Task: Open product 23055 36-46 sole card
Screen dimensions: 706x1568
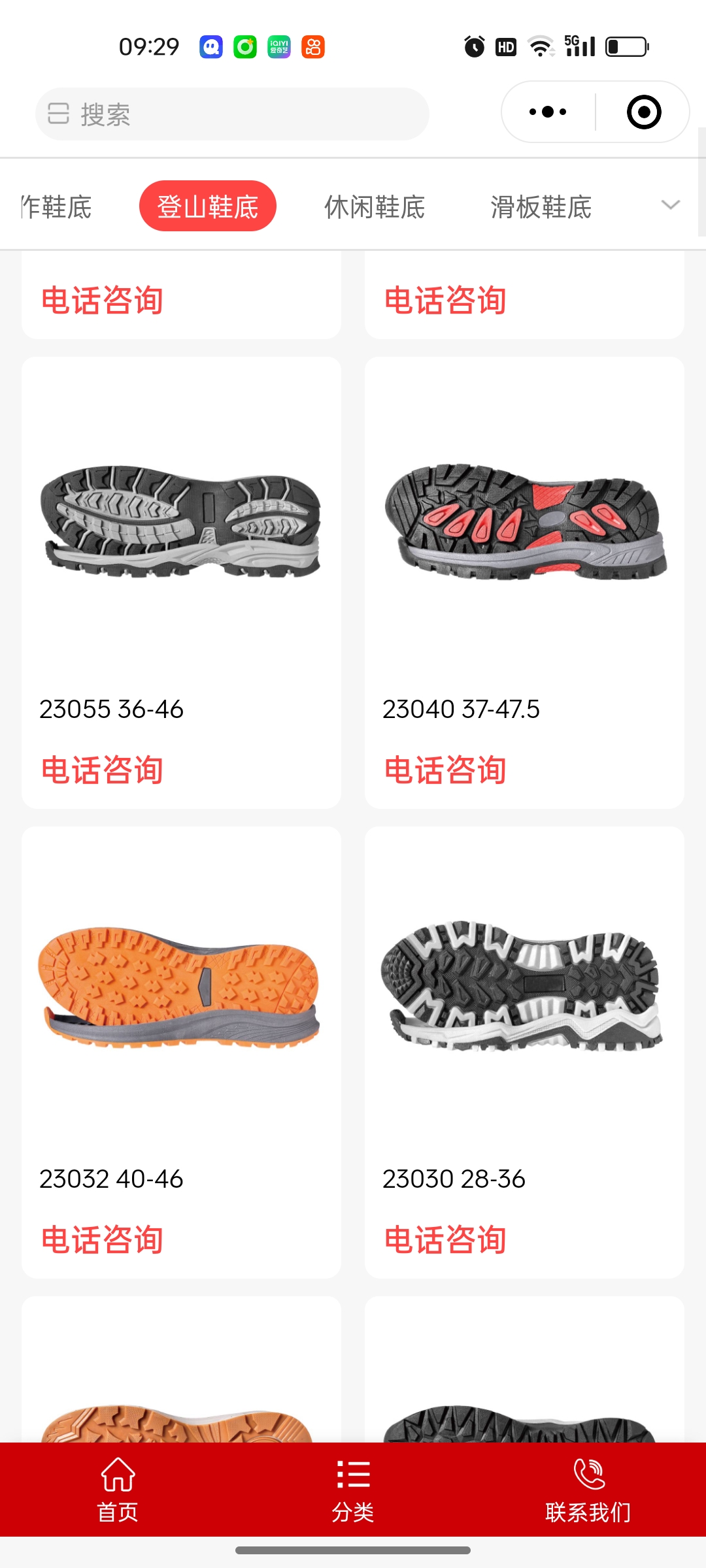Action: coord(180,523)
